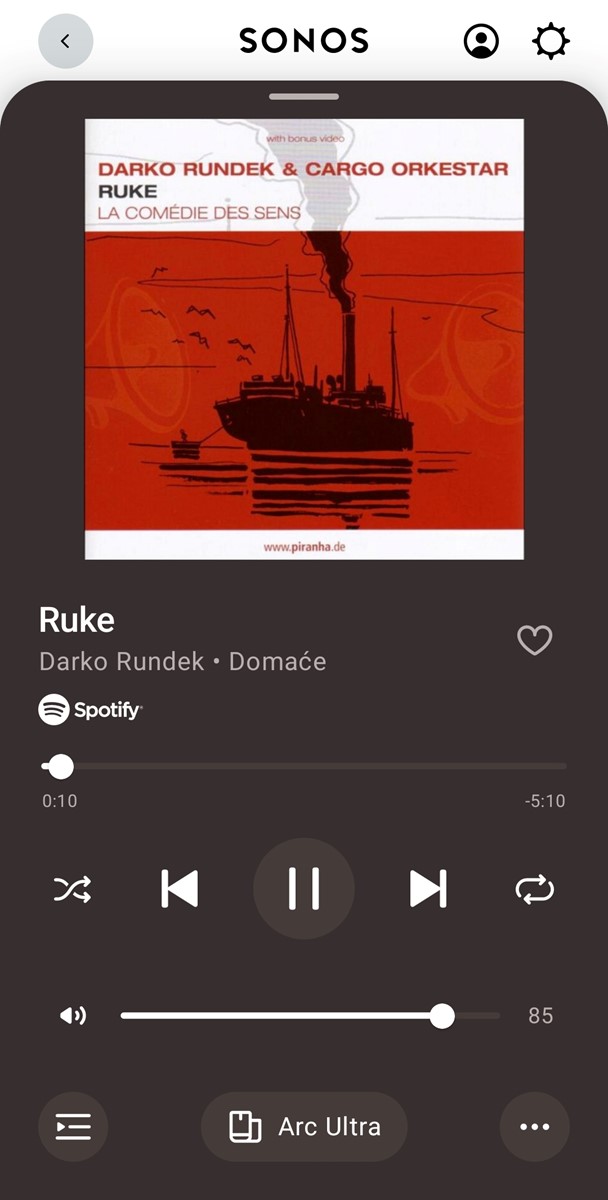Open the play queue

point(73,1127)
